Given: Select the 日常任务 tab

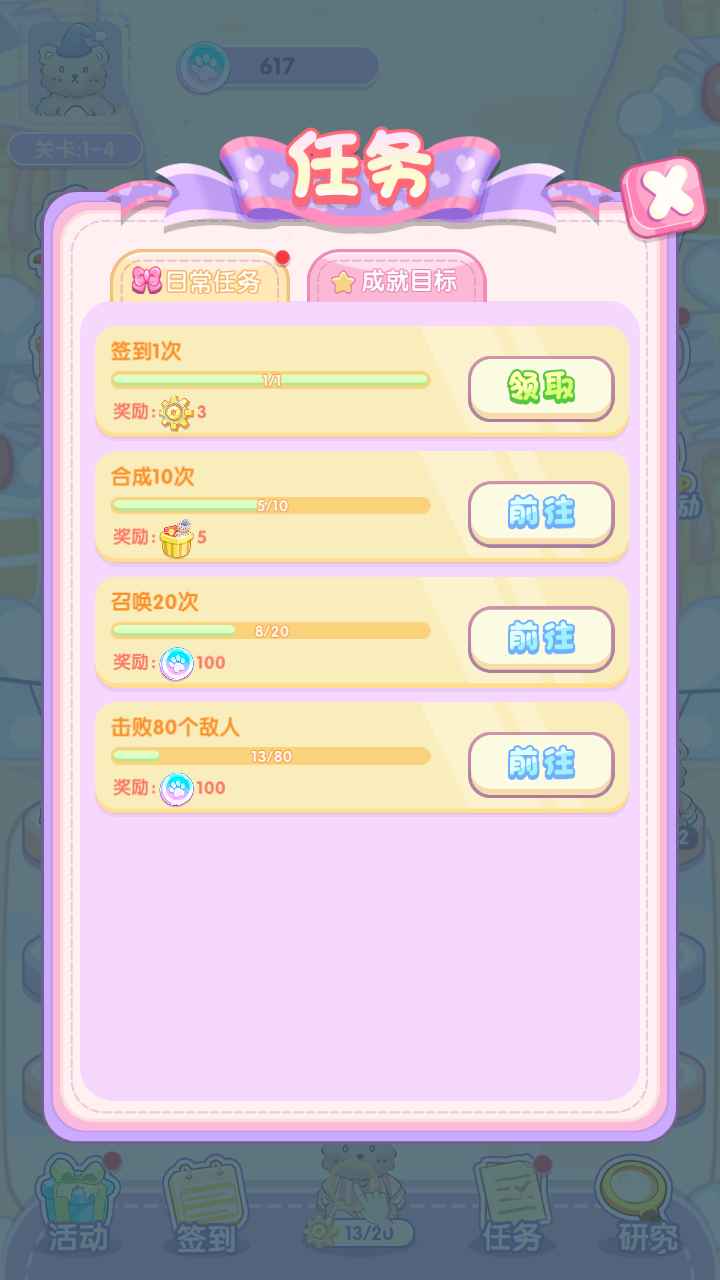Looking at the screenshot, I should tap(199, 279).
